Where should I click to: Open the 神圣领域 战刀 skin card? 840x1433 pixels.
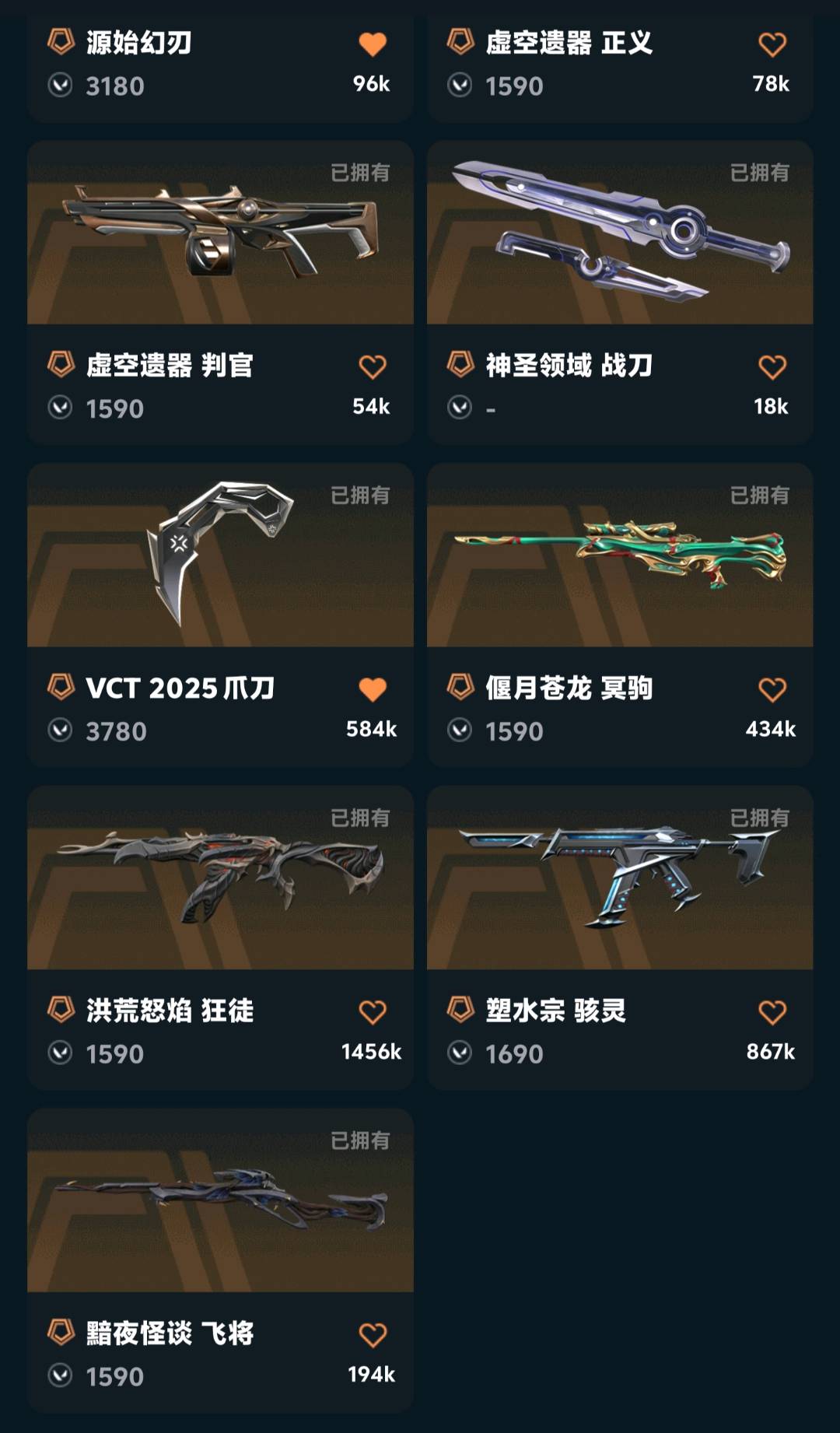pos(620,233)
